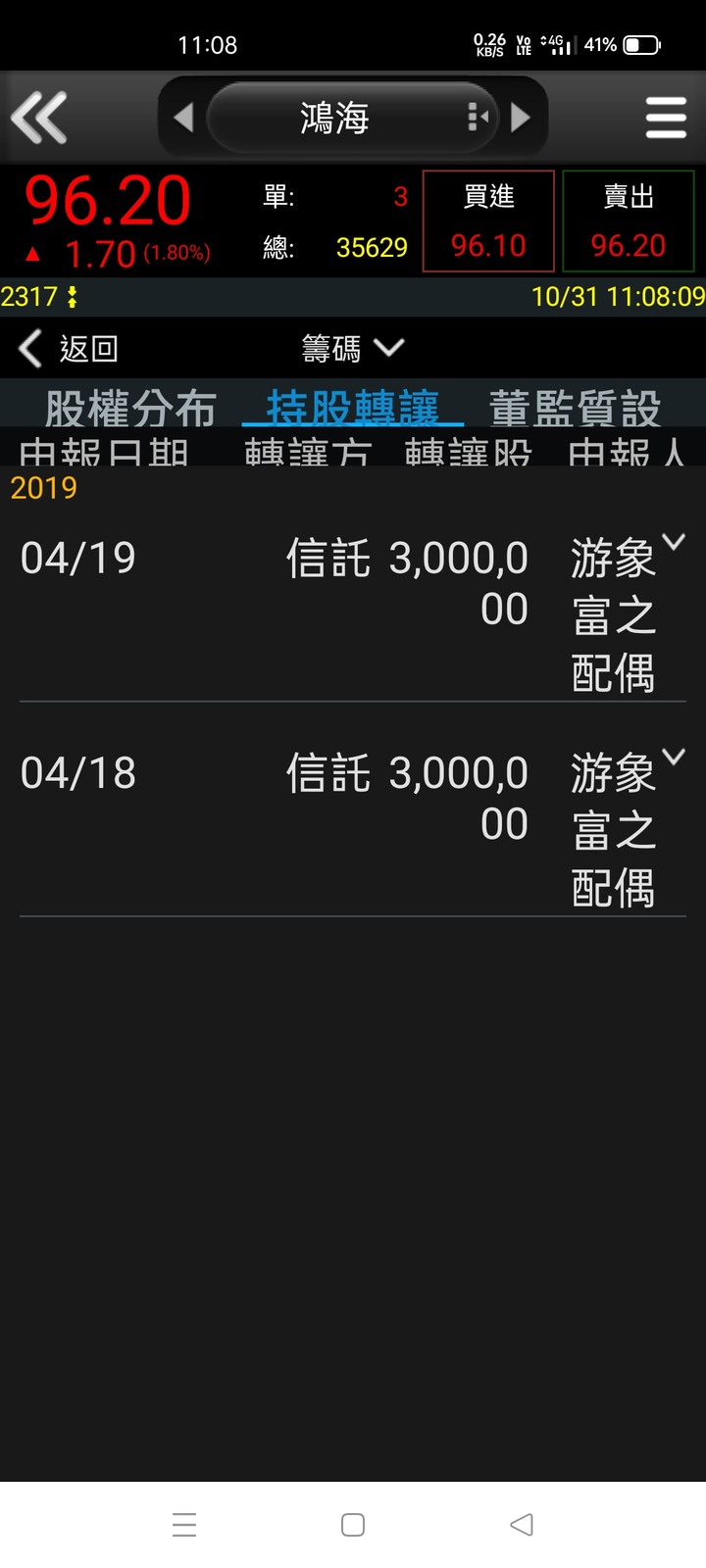Tap the system home button
Image resolution: width=706 pixels, height=1568 pixels.
[x=353, y=1525]
